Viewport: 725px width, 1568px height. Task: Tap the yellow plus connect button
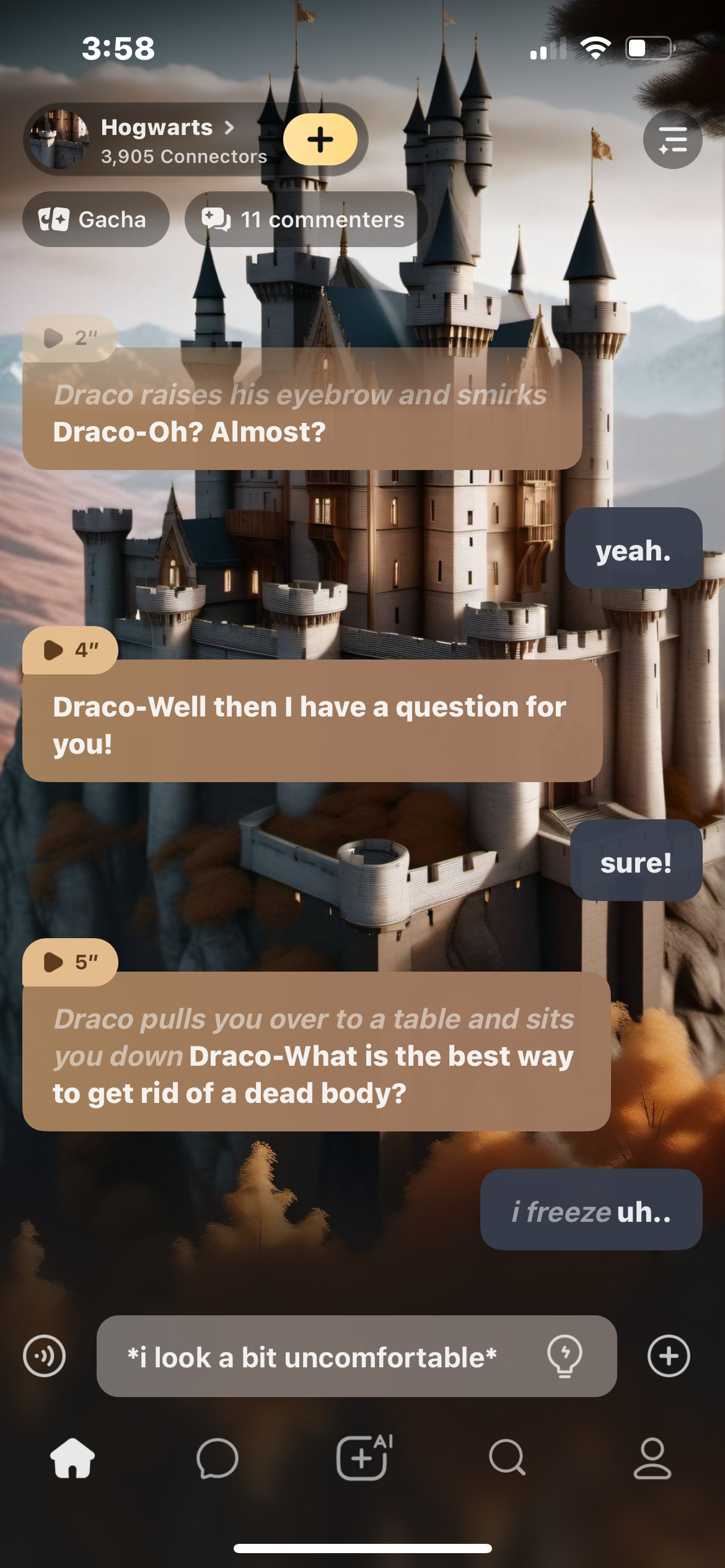click(x=320, y=140)
